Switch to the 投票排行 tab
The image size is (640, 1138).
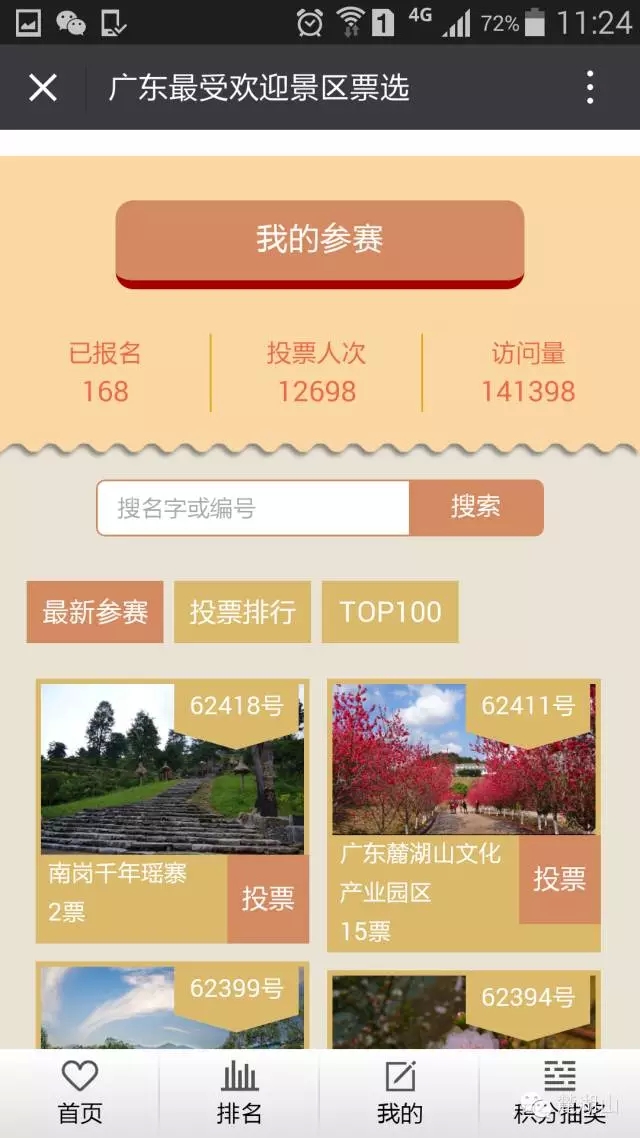(243, 612)
